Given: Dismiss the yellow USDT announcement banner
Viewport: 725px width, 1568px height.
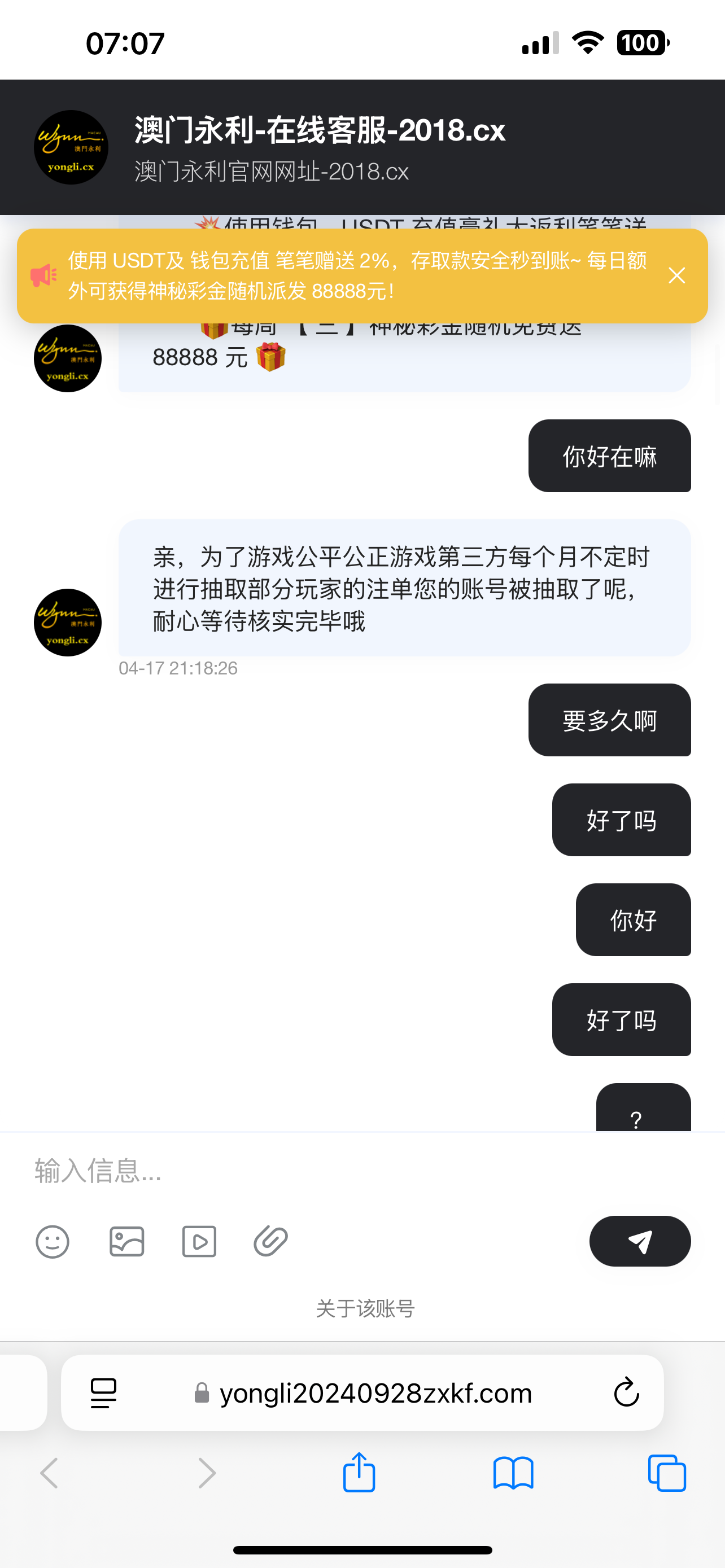Looking at the screenshot, I should point(676,276).
